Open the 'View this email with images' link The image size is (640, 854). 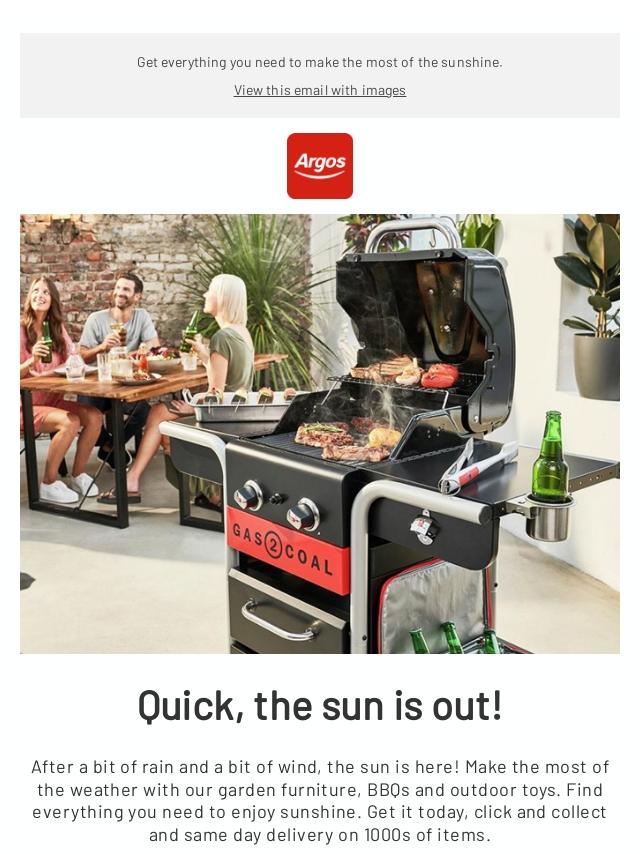point(320,90)
